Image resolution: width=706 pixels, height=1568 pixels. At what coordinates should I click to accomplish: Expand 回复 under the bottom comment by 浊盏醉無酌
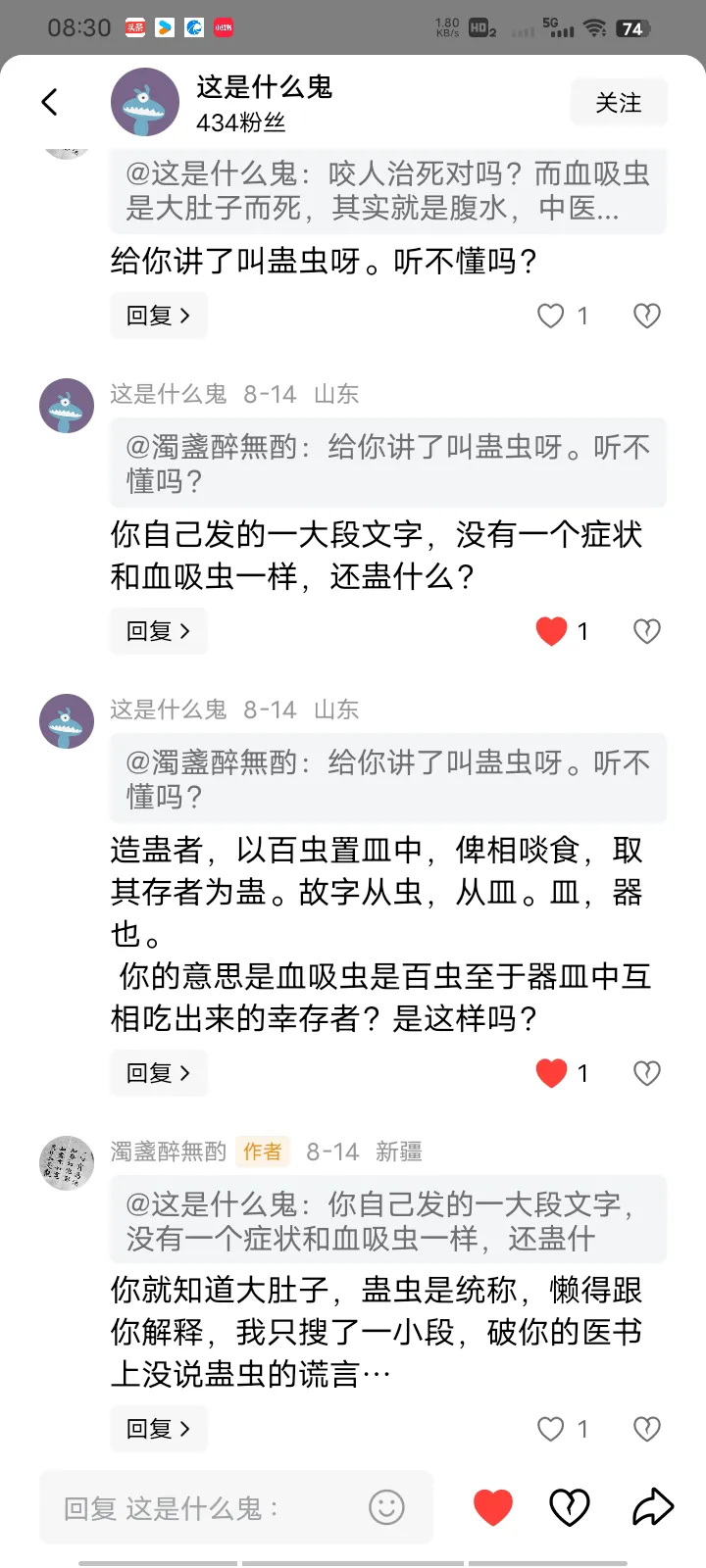(x=158, y=1429)
